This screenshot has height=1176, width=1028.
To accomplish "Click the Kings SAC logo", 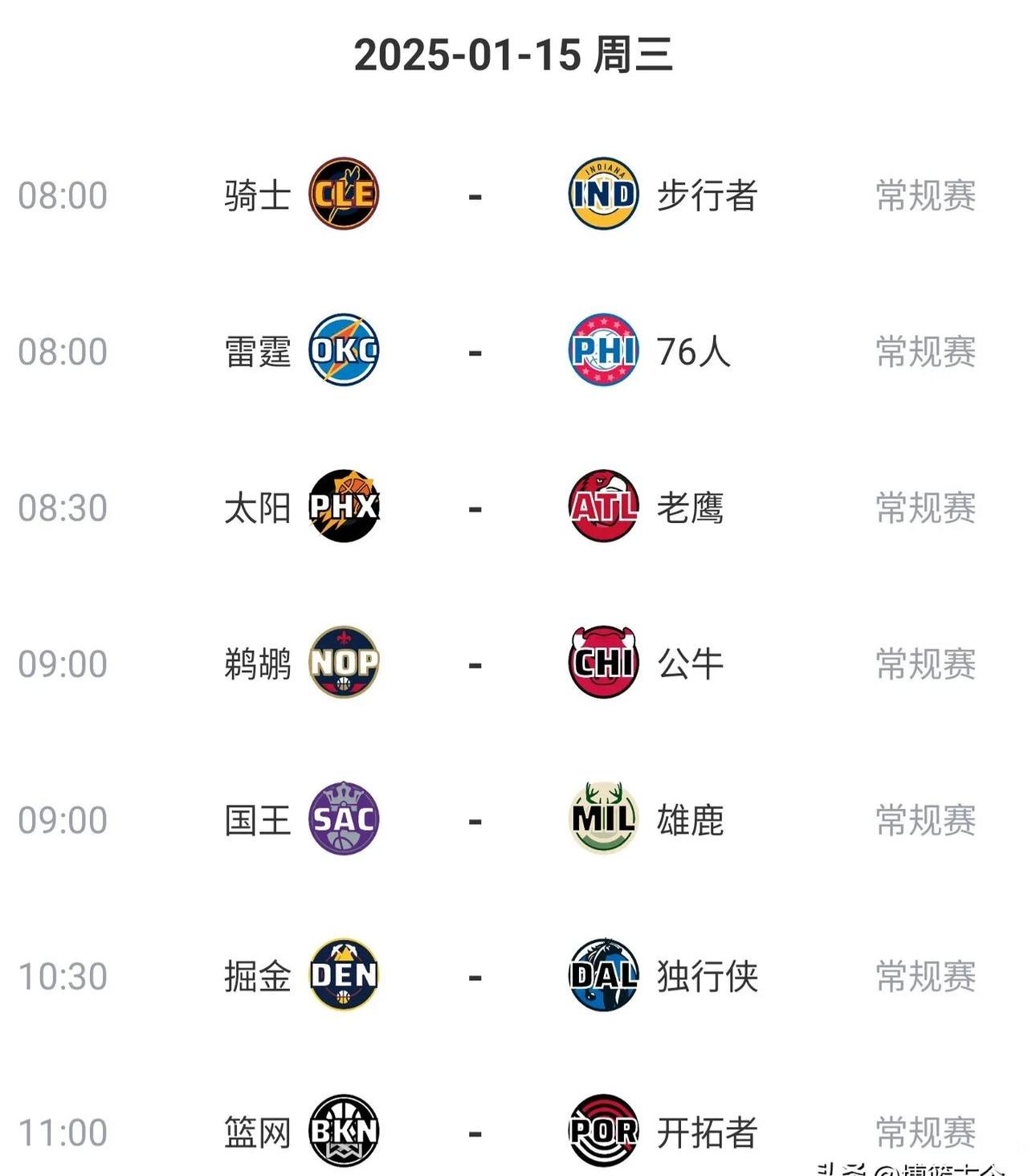I will point(345,819).
